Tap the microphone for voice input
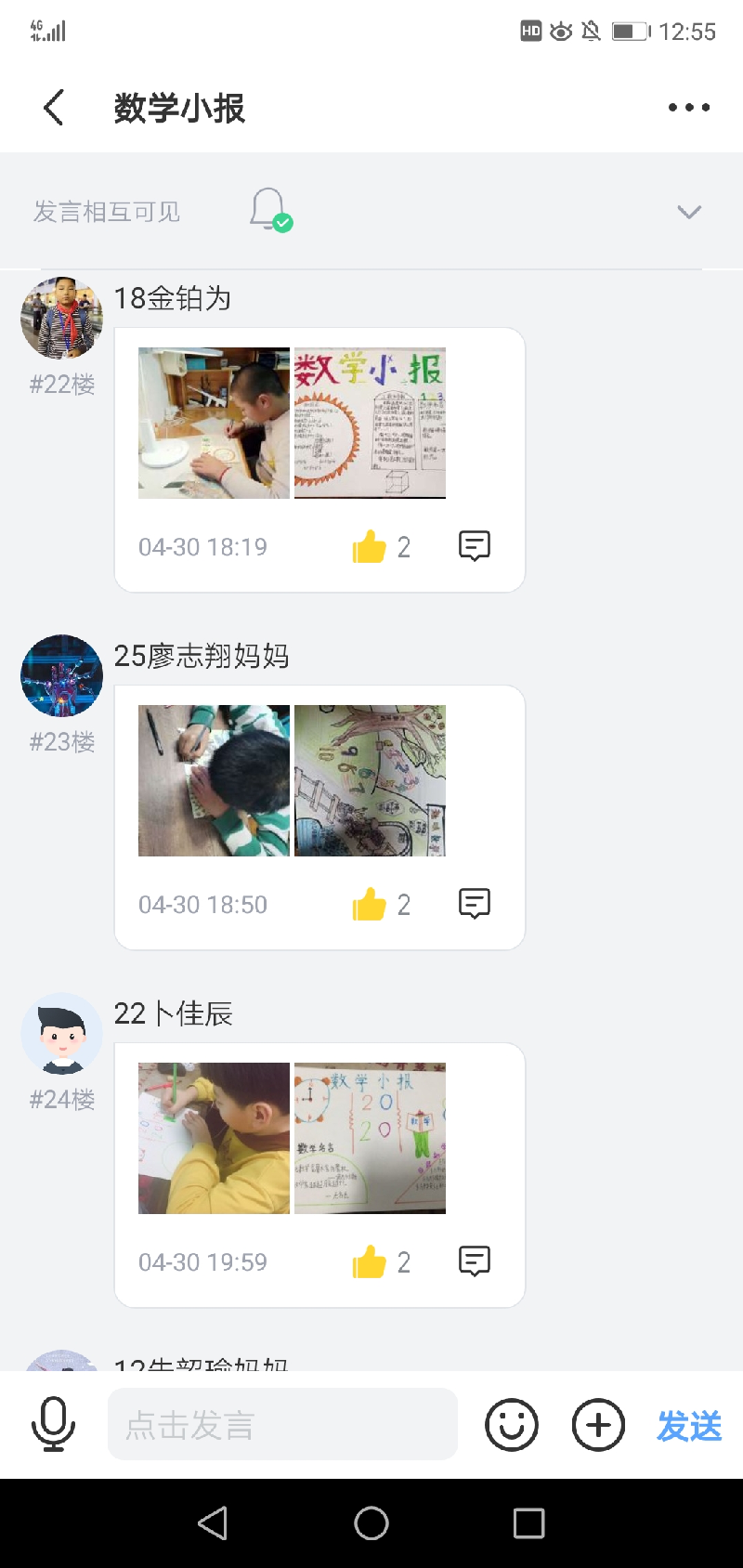This screenshot has height=1568, width=743. point(53,1424)
